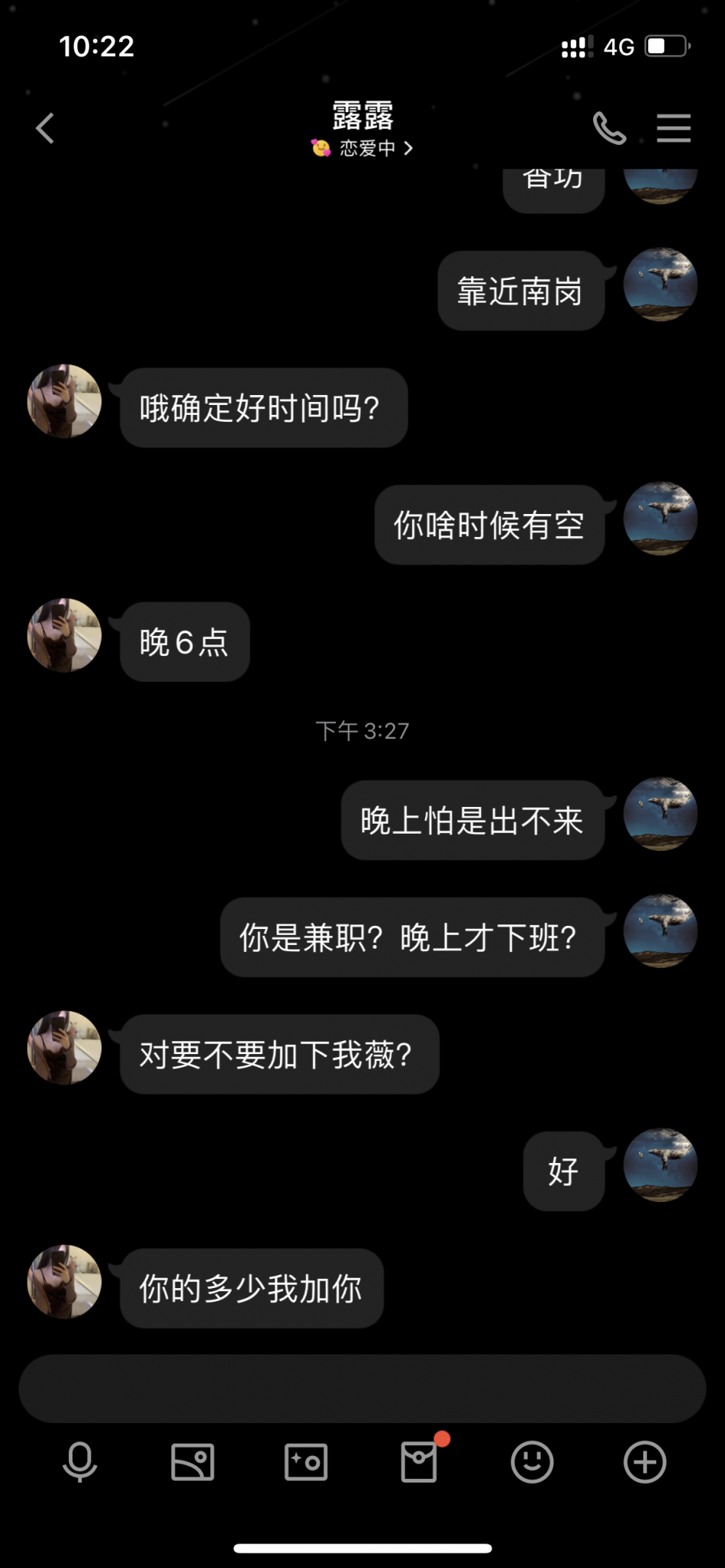This screenshot has width=725, height=1568.
Task: Go back to the previous screen
Action: (x=45, y=128)
